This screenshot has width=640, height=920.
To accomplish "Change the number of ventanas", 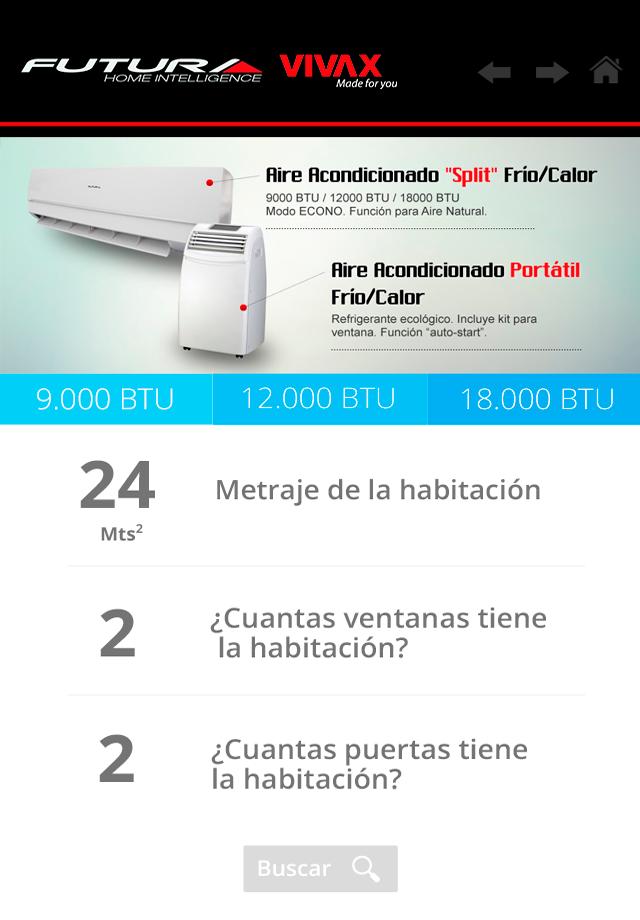I will 117,634.
